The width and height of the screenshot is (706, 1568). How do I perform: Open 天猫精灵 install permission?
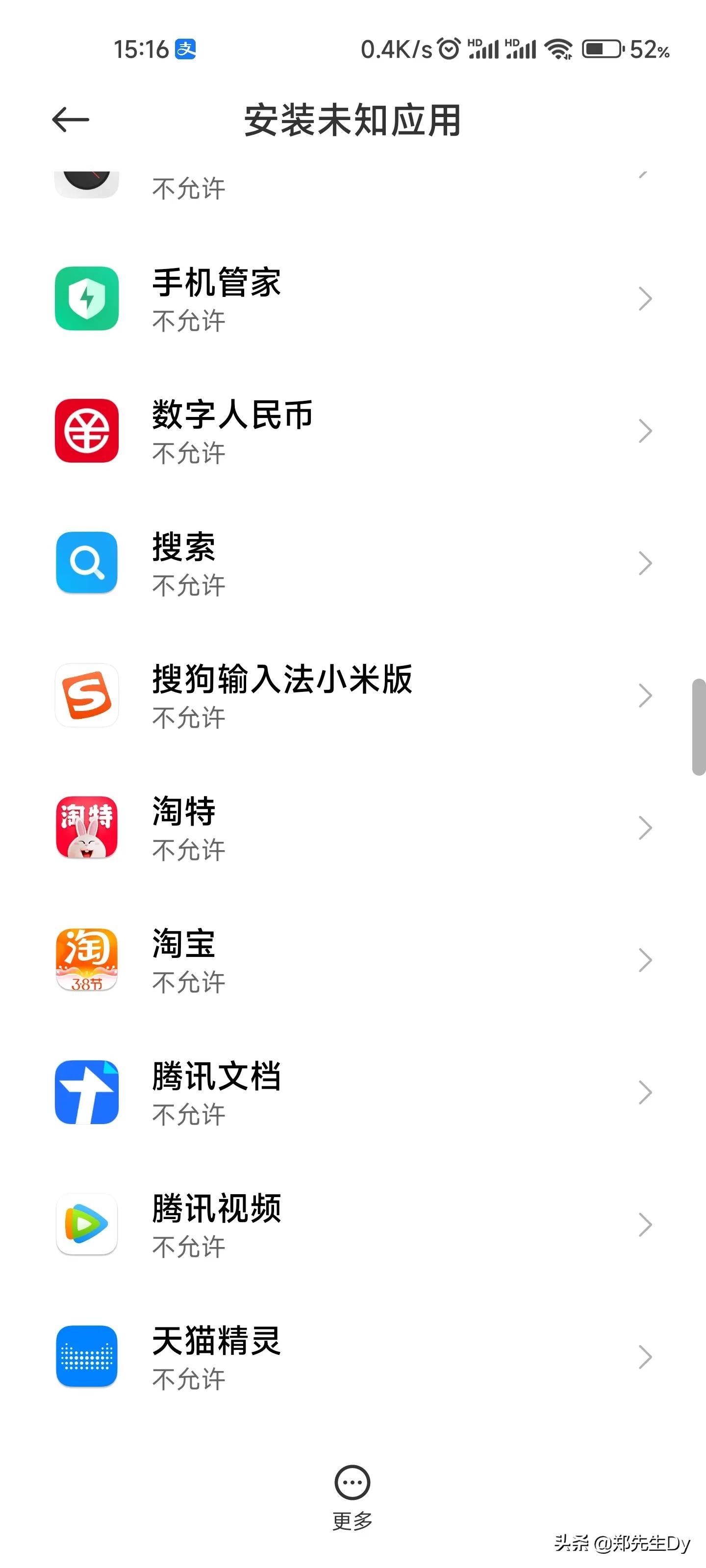353,1357
